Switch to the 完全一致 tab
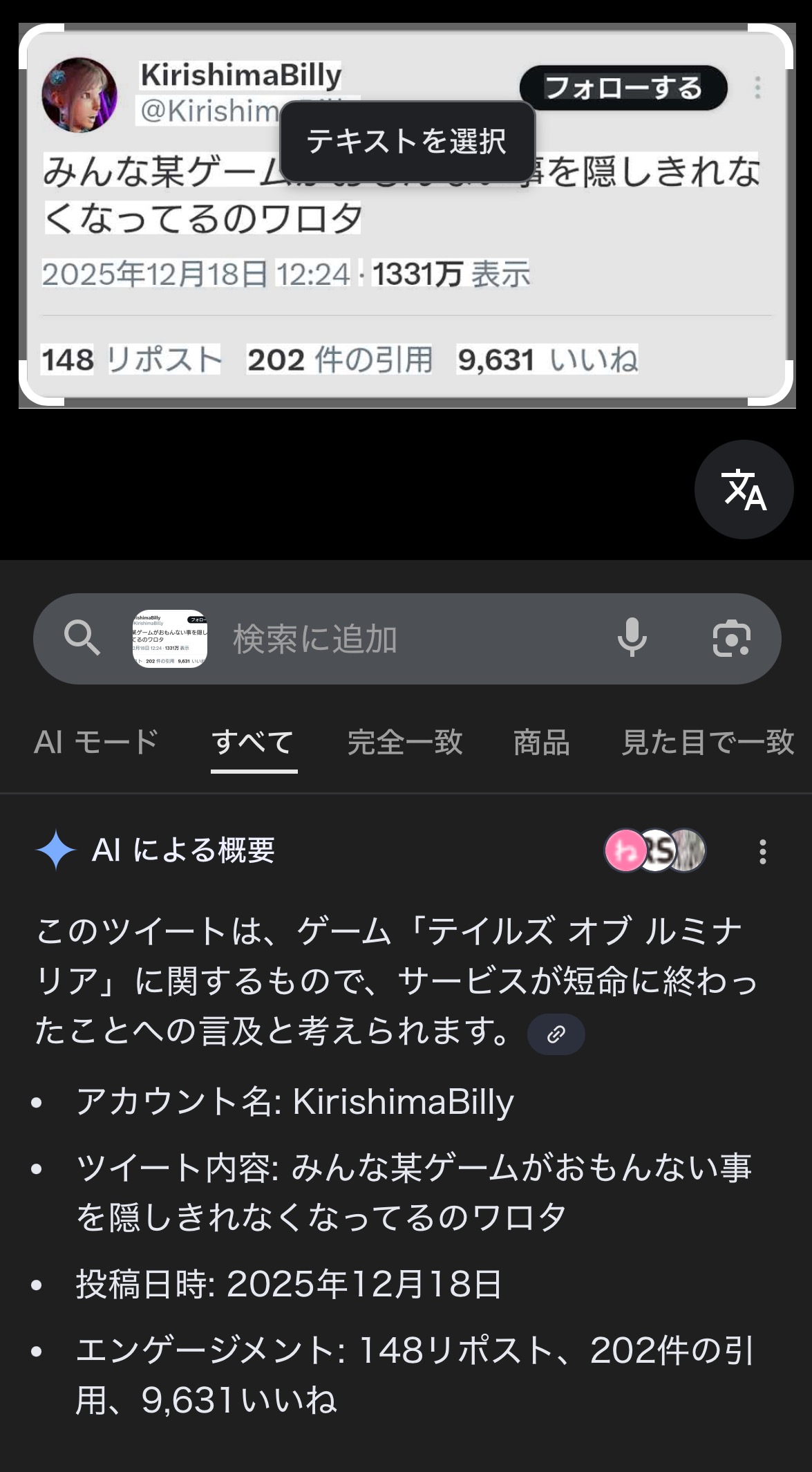 [x=405, y=743]
